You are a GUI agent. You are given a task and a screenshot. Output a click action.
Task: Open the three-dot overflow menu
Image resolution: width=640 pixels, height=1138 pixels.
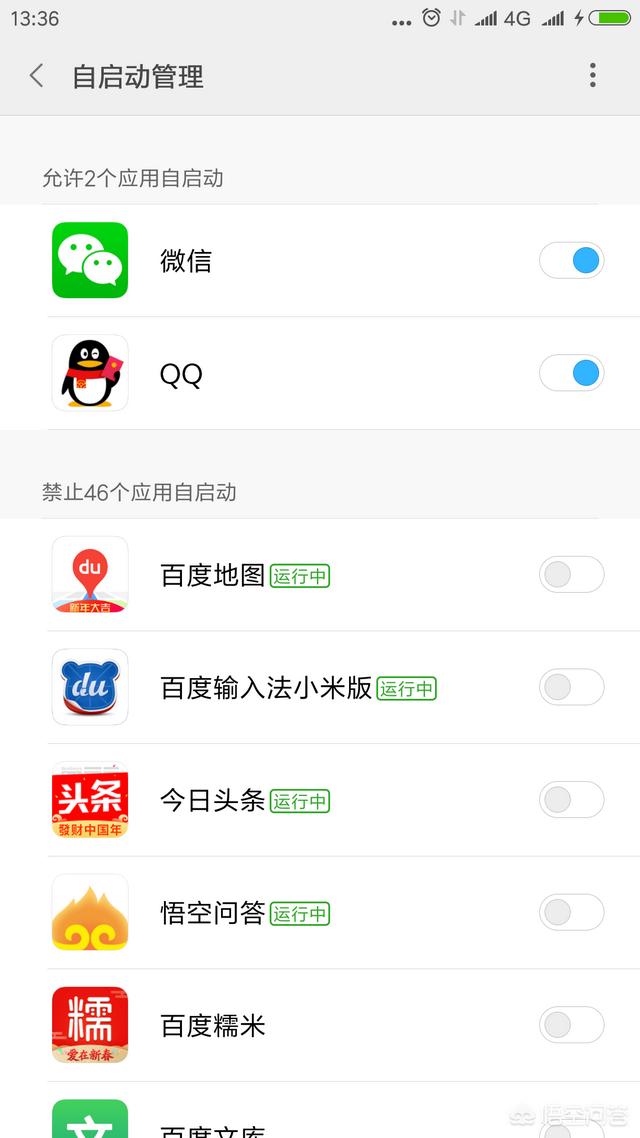pos(593,76)
